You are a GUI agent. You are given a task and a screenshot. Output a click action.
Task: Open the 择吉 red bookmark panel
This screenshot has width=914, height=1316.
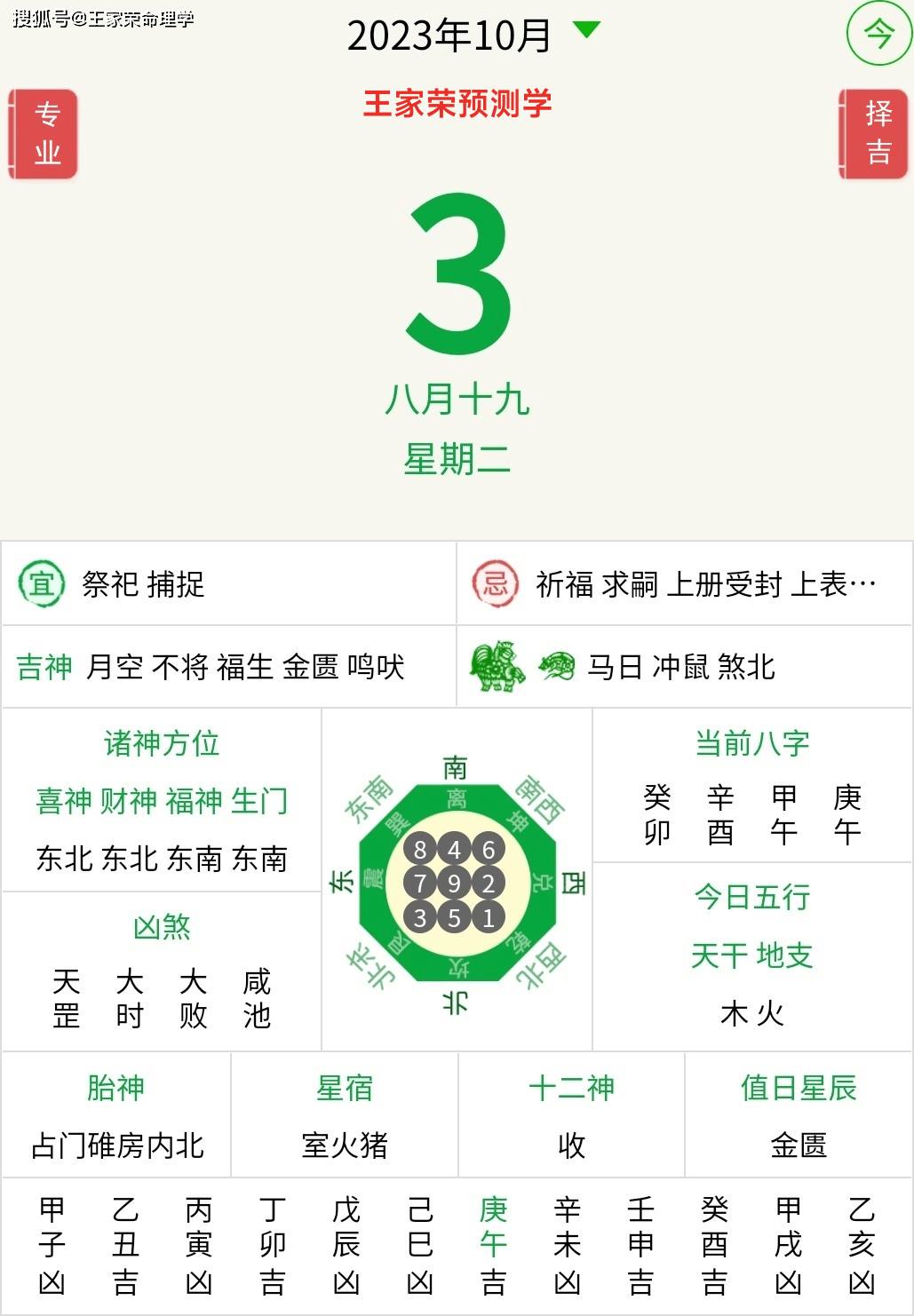[875, 133]
